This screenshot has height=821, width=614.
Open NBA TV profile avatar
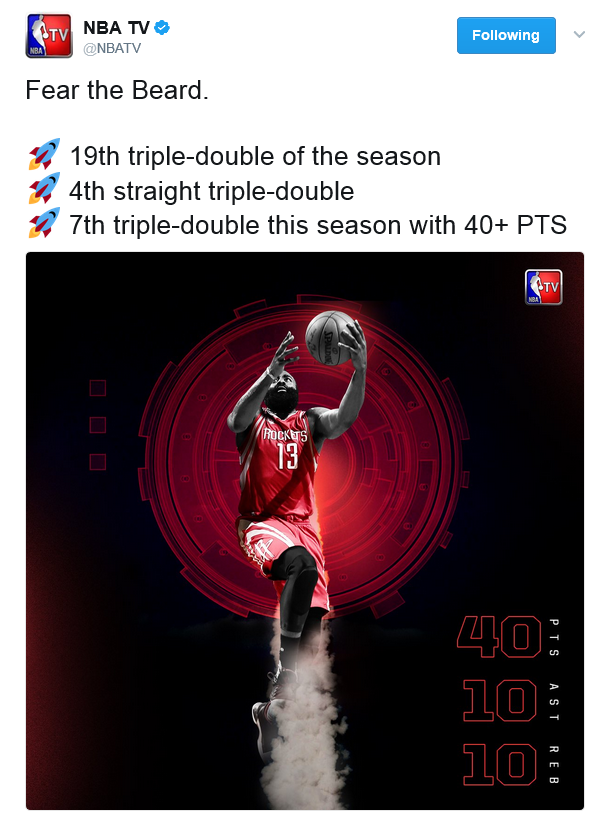pyautogui.click(x=49, y=36)
